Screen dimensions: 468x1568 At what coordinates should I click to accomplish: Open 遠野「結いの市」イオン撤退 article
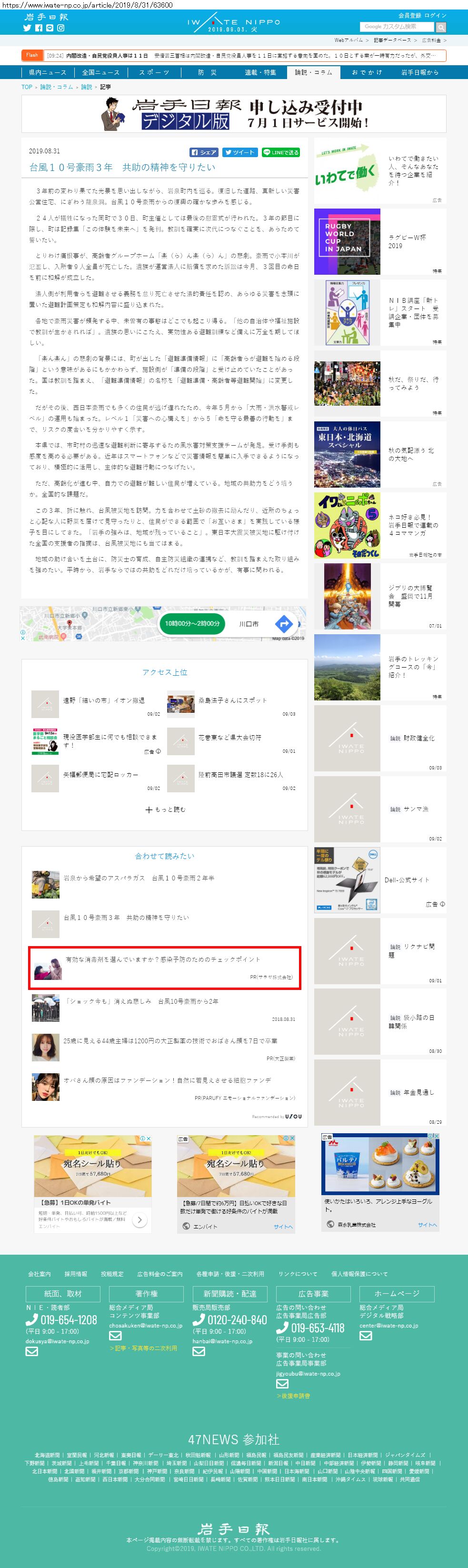pos(104,700)
